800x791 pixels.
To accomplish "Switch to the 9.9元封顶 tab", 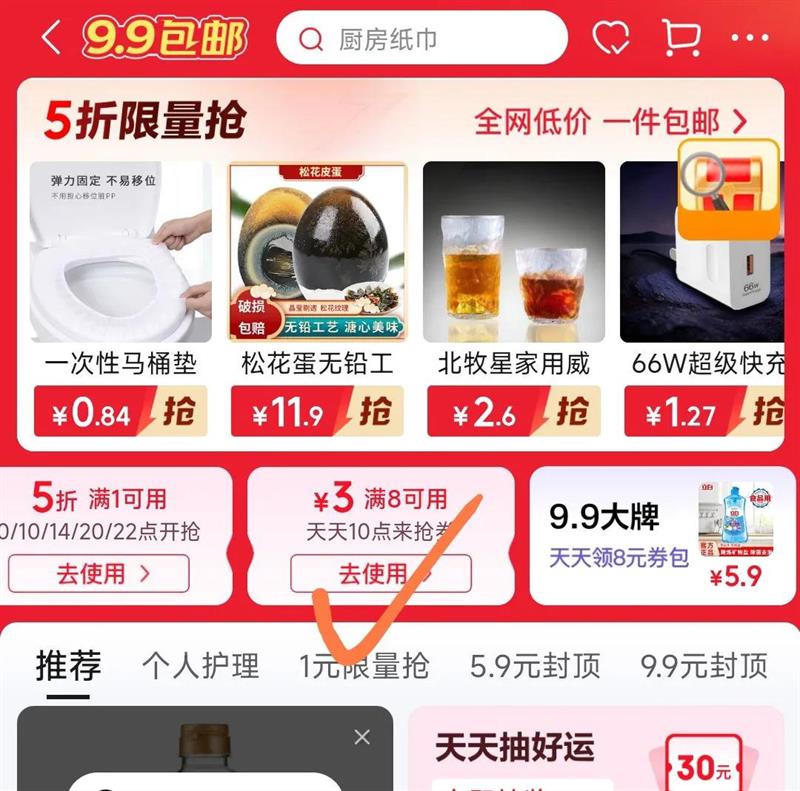I will [704, 666].
